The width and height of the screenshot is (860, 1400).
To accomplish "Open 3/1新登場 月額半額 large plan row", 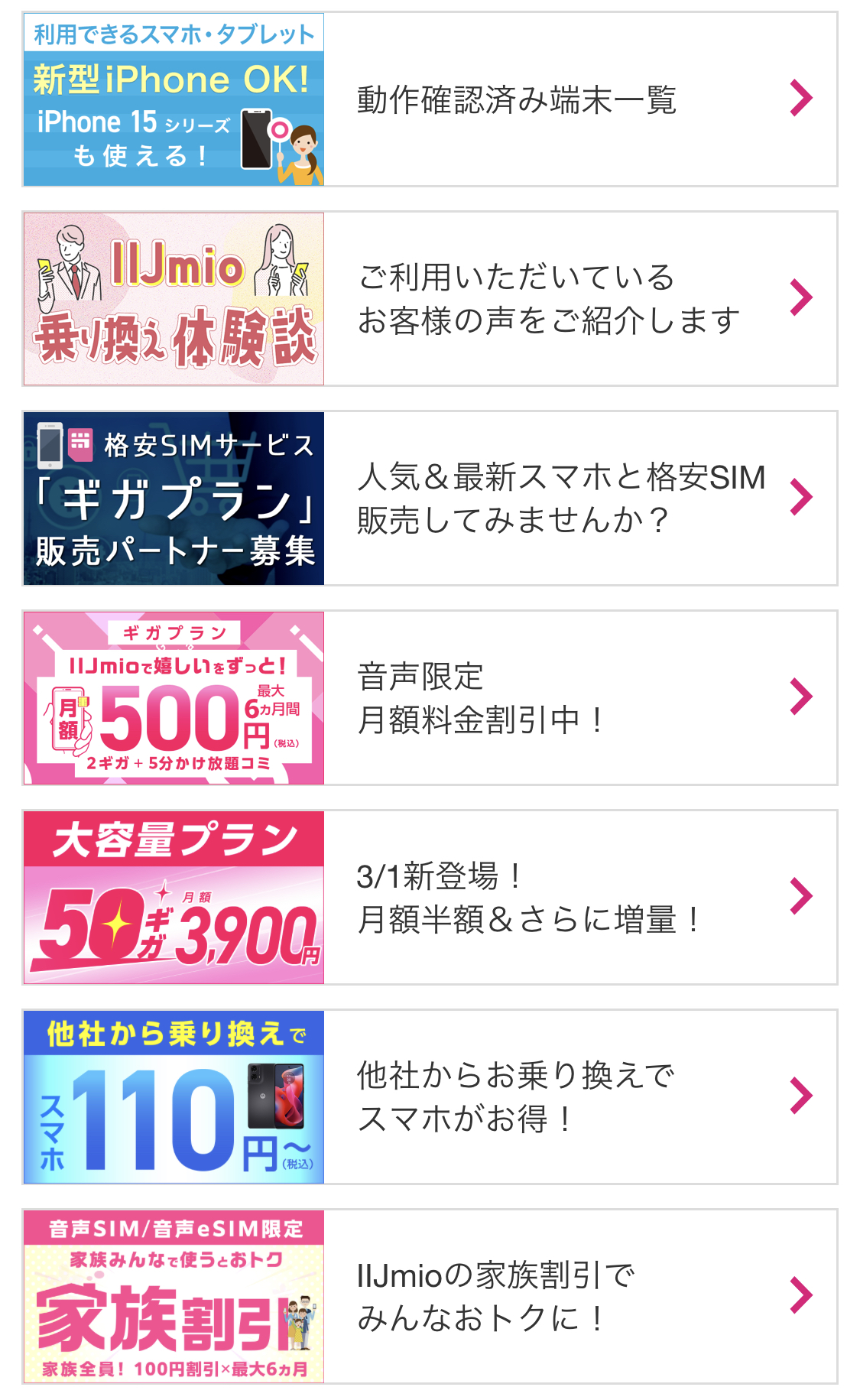I will 430,898.
